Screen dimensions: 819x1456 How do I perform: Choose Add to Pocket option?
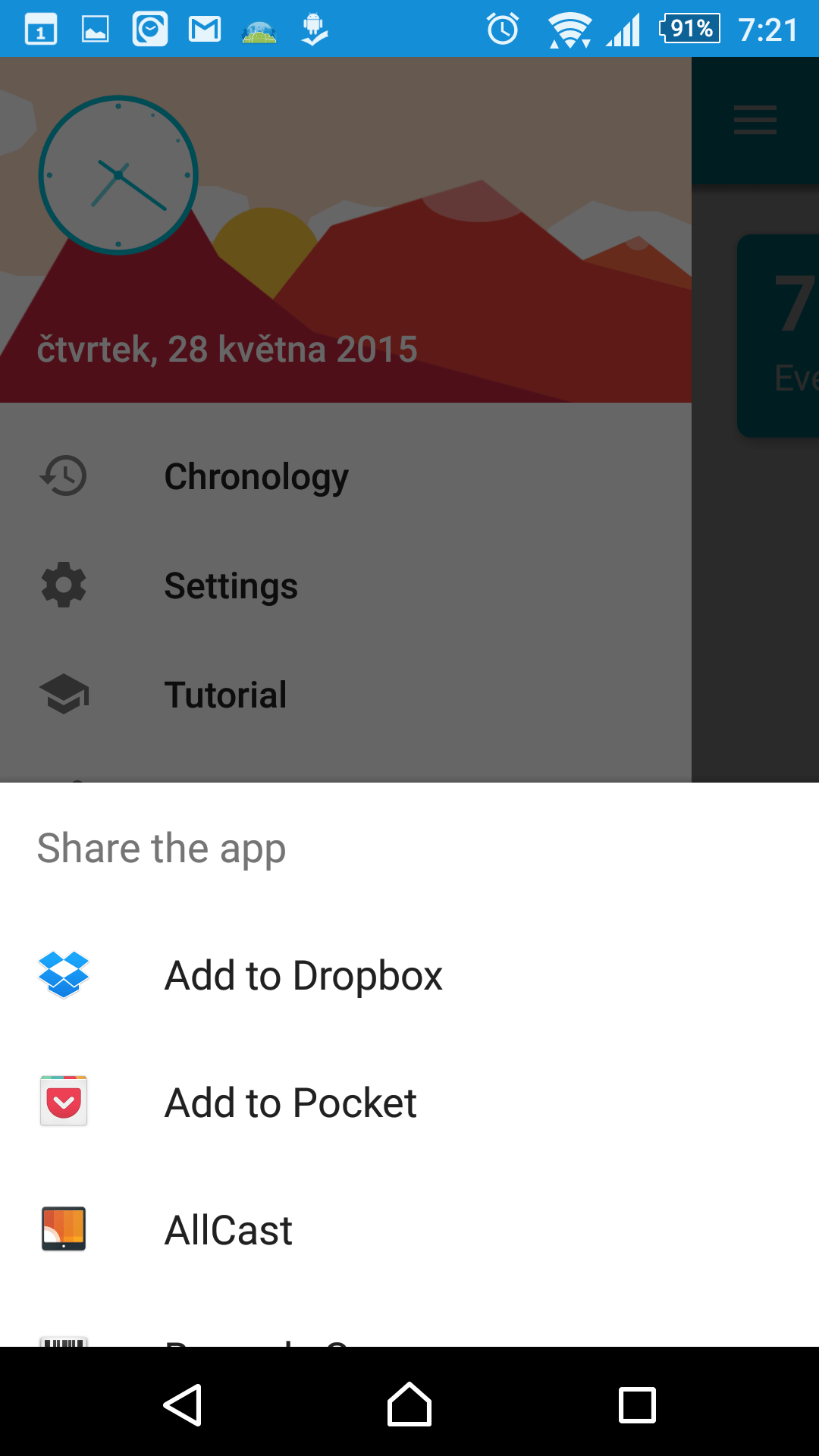coord(409,1103)
